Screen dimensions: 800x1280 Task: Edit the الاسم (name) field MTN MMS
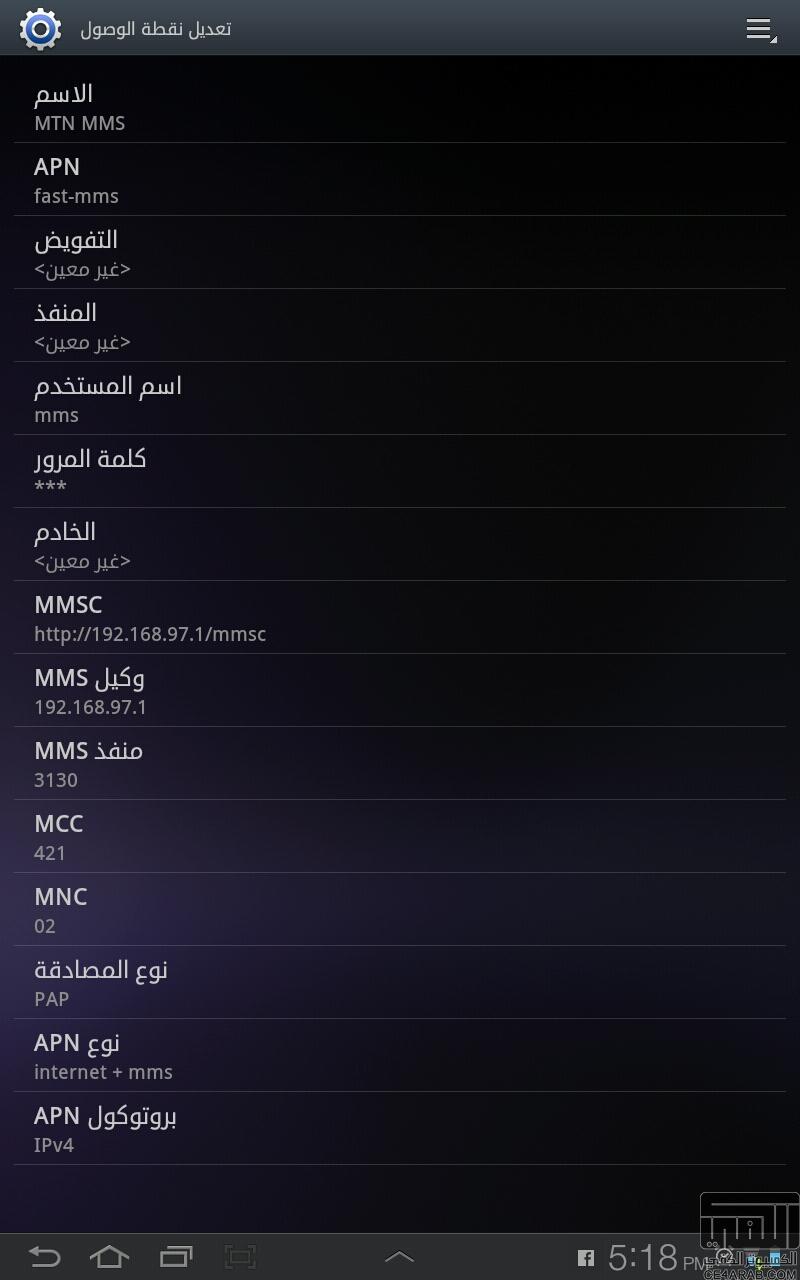(x=400, y=106)
